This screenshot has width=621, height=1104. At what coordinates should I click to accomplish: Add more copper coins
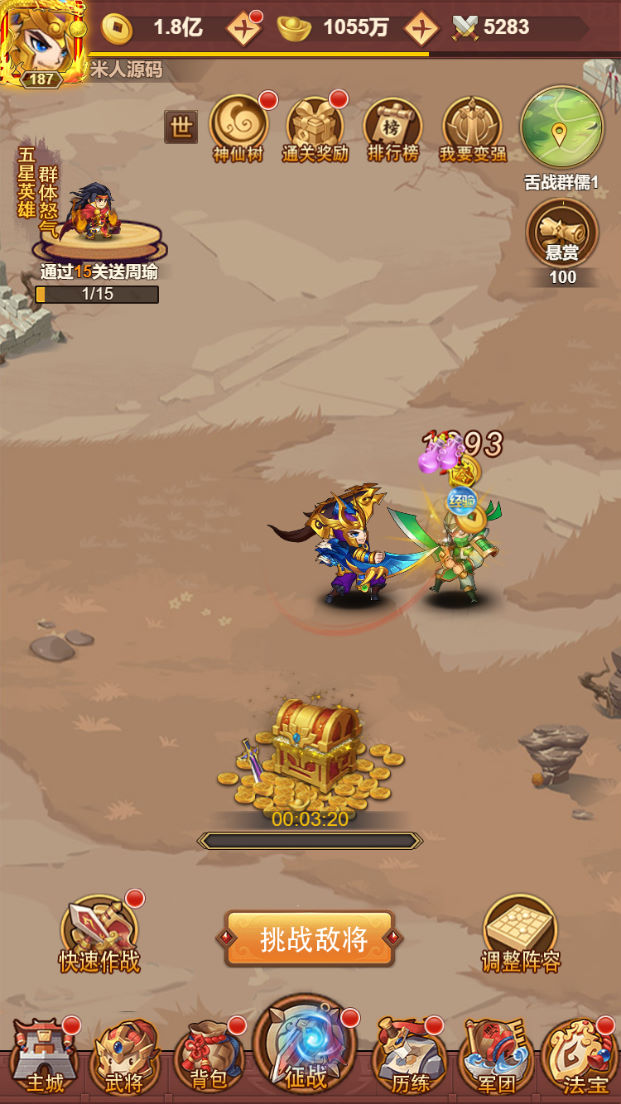[x=243, y=27]
